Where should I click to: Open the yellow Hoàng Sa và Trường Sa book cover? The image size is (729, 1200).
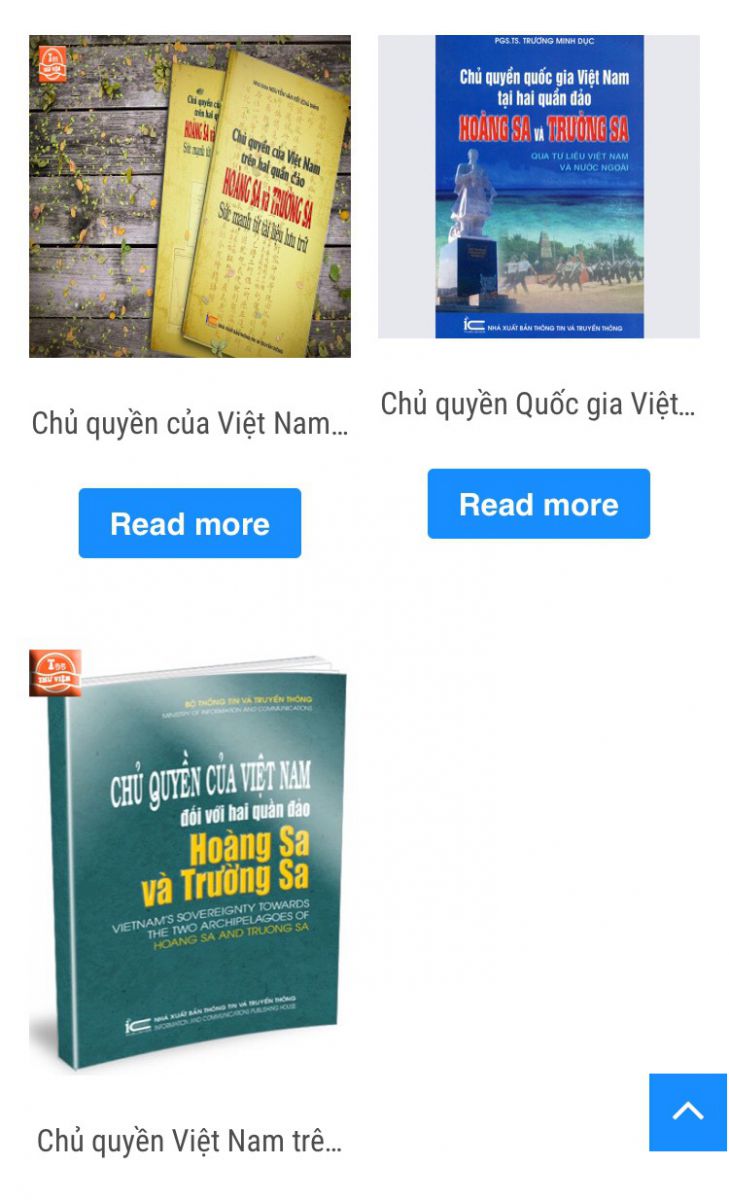[189, 197]
